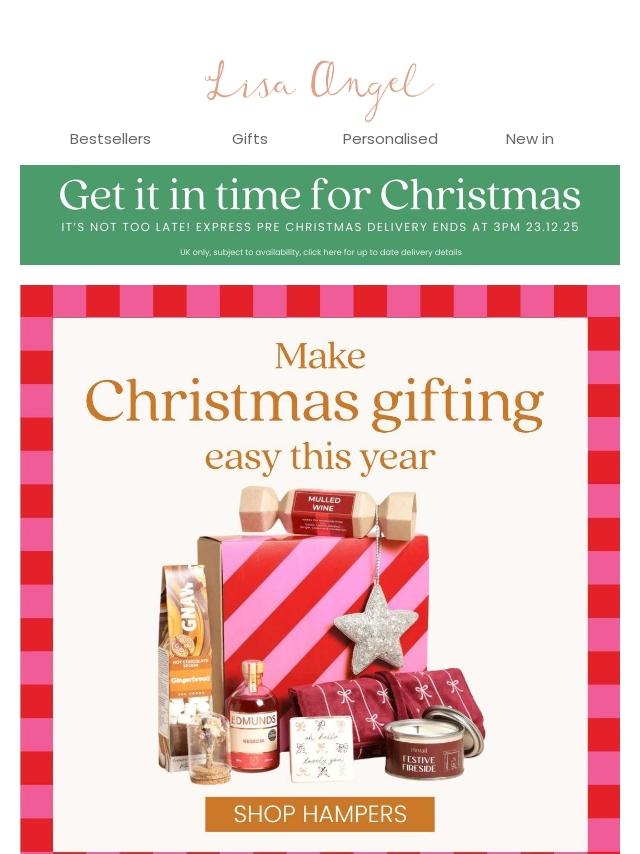Select the Personalised menu link

click(x=390, y=139)
